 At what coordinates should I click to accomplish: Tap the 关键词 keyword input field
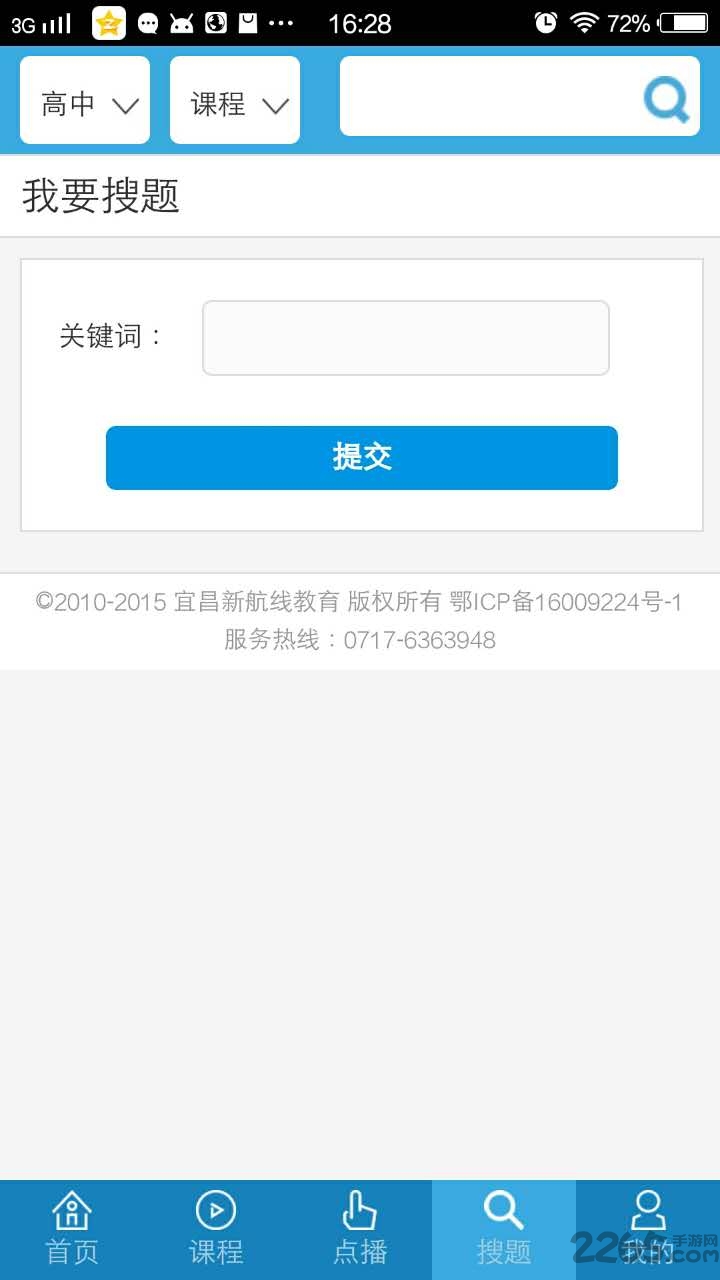tap(406, 338)
